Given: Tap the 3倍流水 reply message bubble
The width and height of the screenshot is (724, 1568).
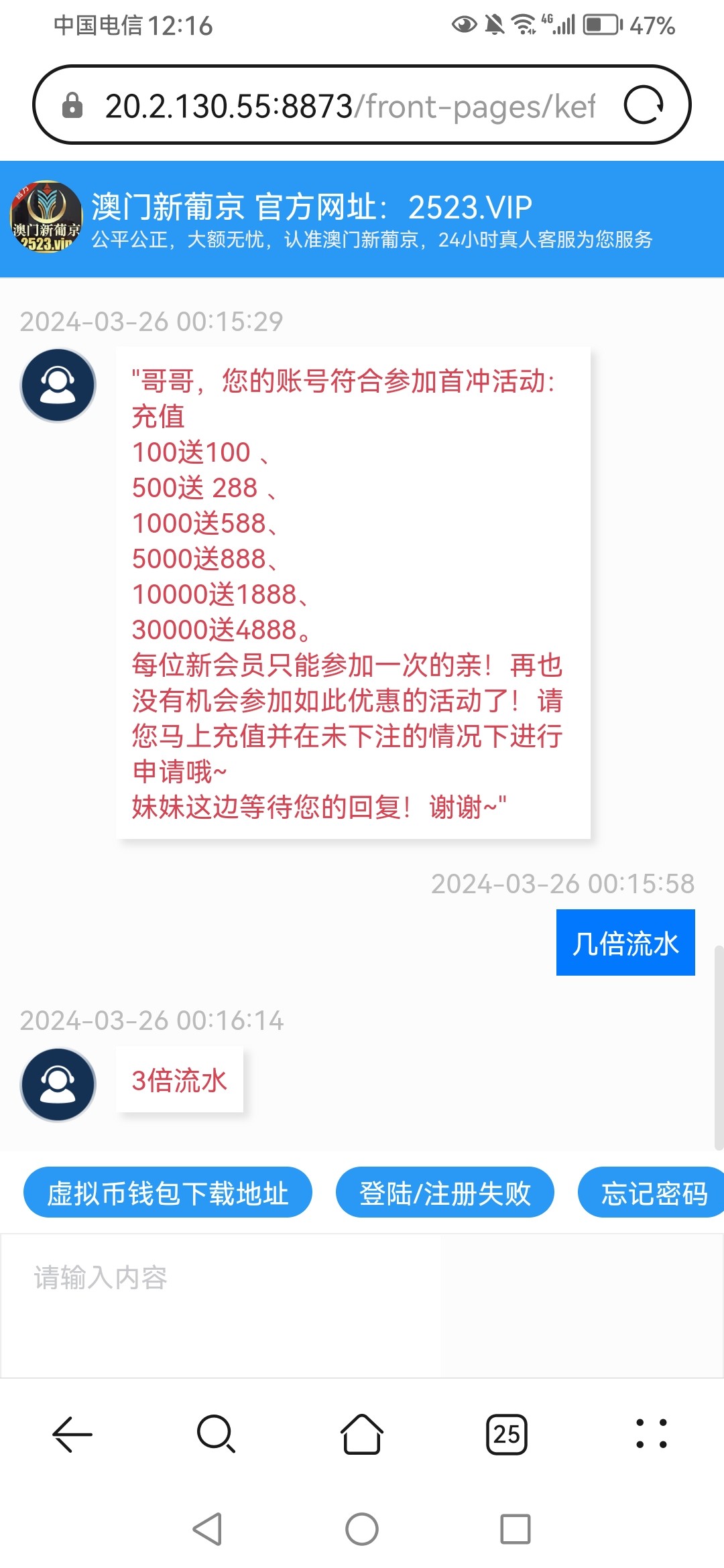Looking at the screenshot, I should [178, 1080].
